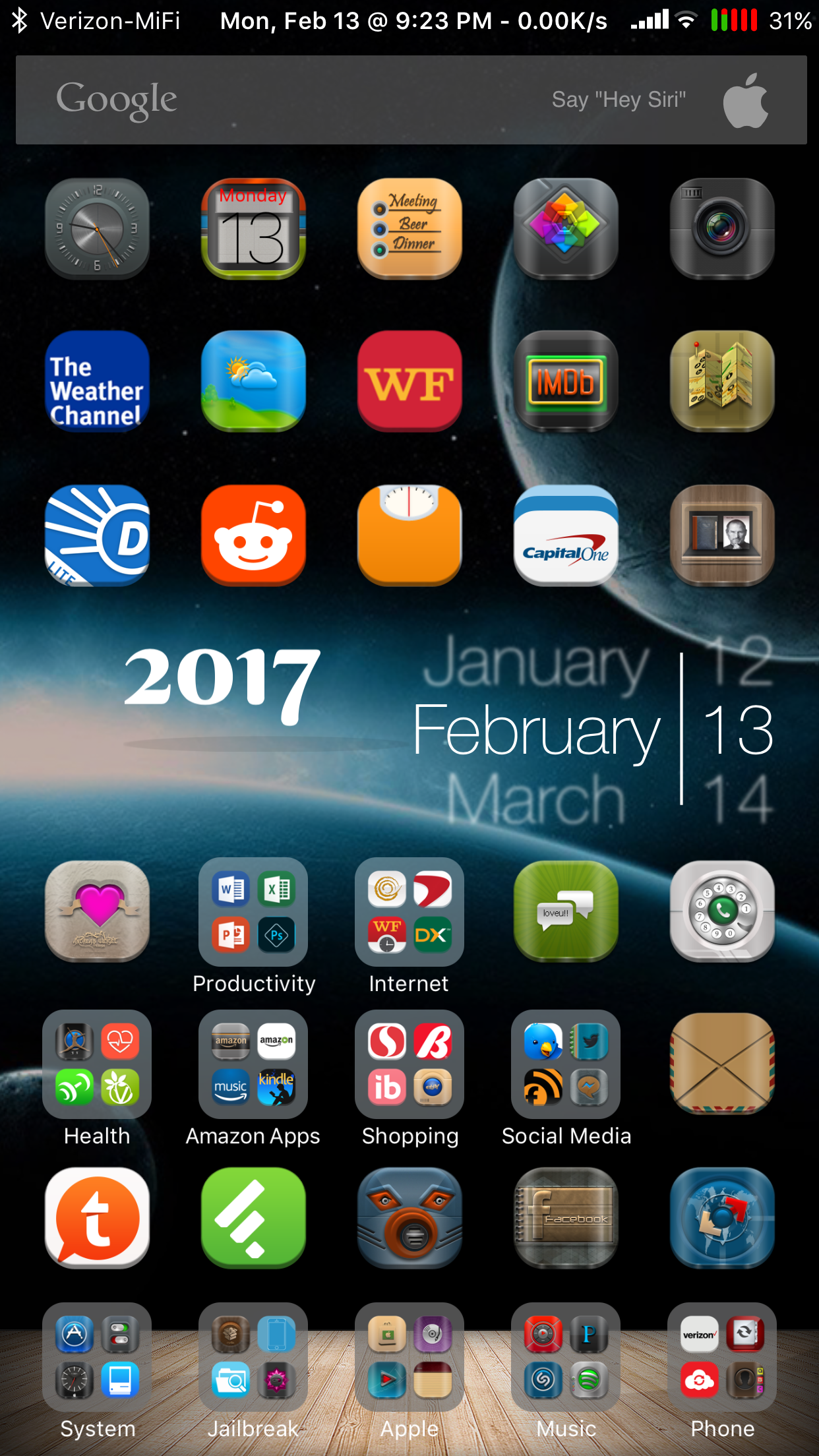
Task: Open the Maps app
Action: (x=722, y=381)
